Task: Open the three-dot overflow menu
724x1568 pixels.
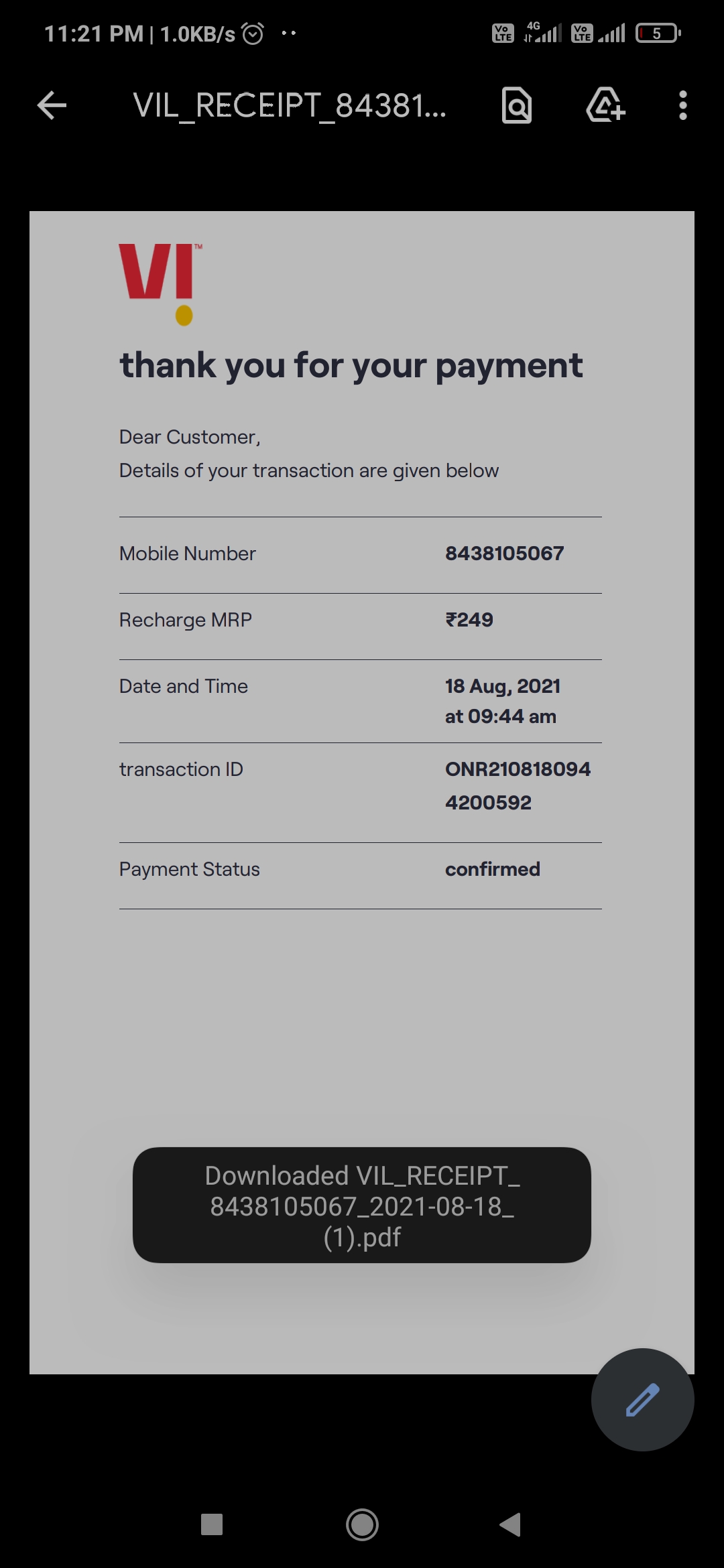Action: click(682, 106)
